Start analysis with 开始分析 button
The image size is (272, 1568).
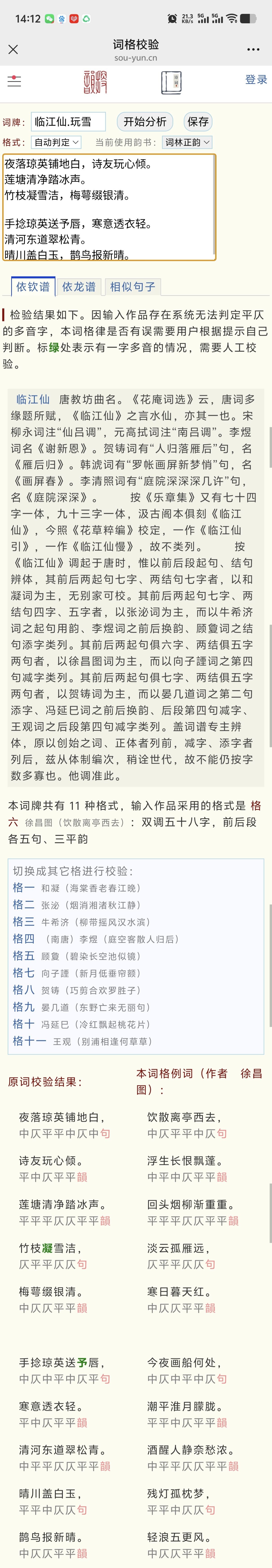[x=145, y=122]
